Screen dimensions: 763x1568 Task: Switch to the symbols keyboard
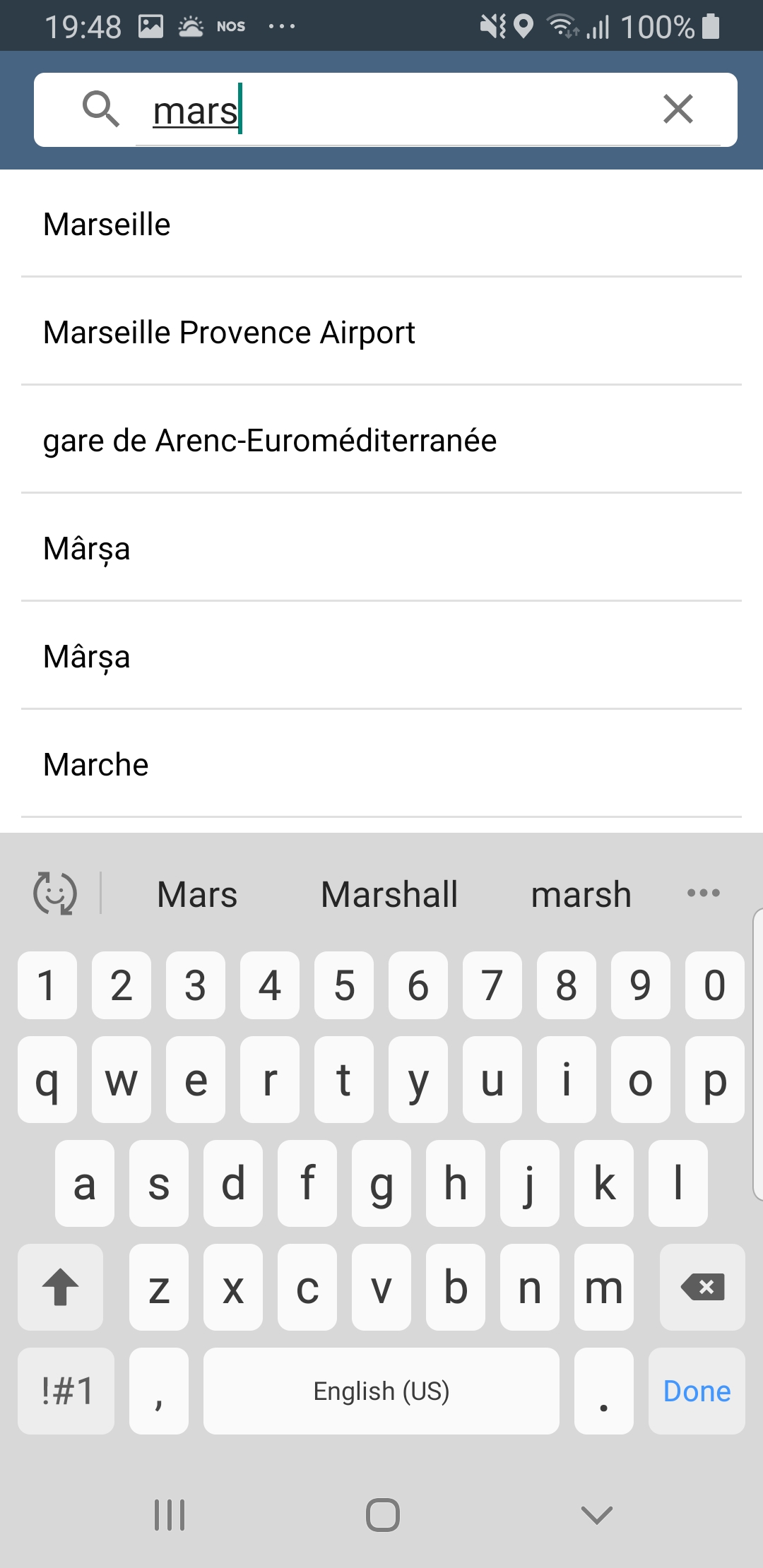coord(66,1391)
